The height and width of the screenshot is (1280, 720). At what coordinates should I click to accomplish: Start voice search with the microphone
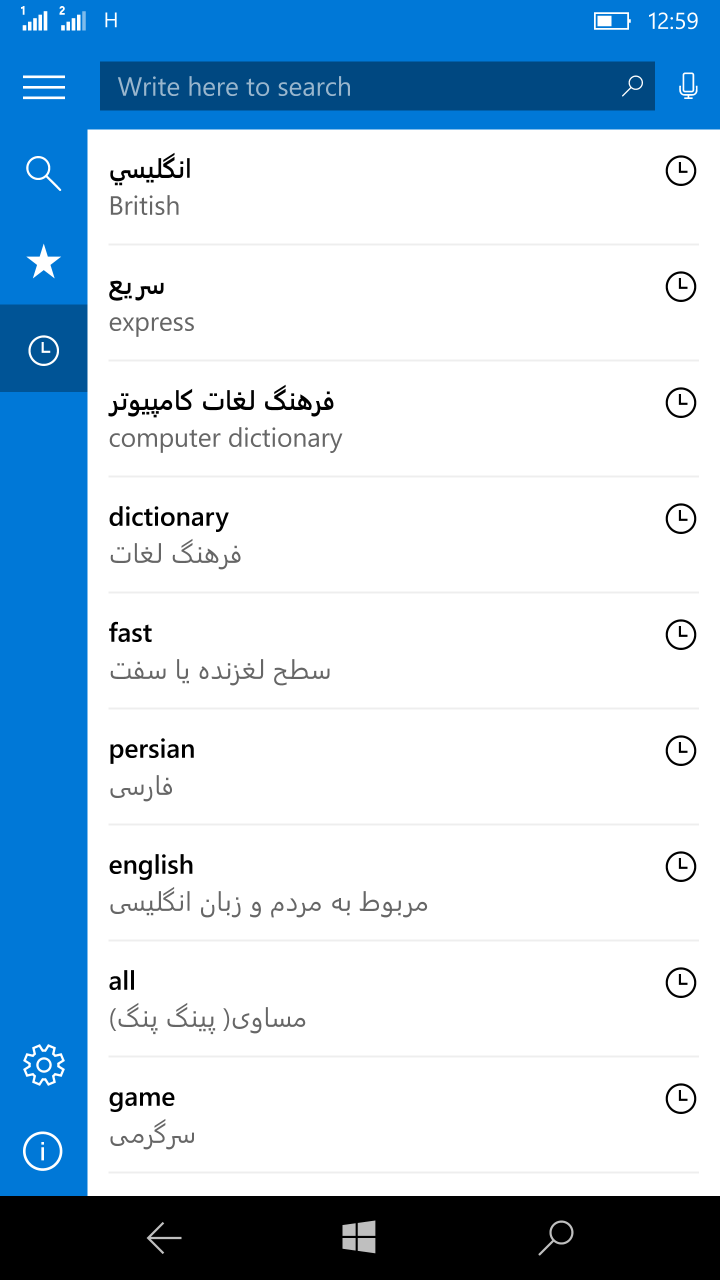click(x=688, y=87)
